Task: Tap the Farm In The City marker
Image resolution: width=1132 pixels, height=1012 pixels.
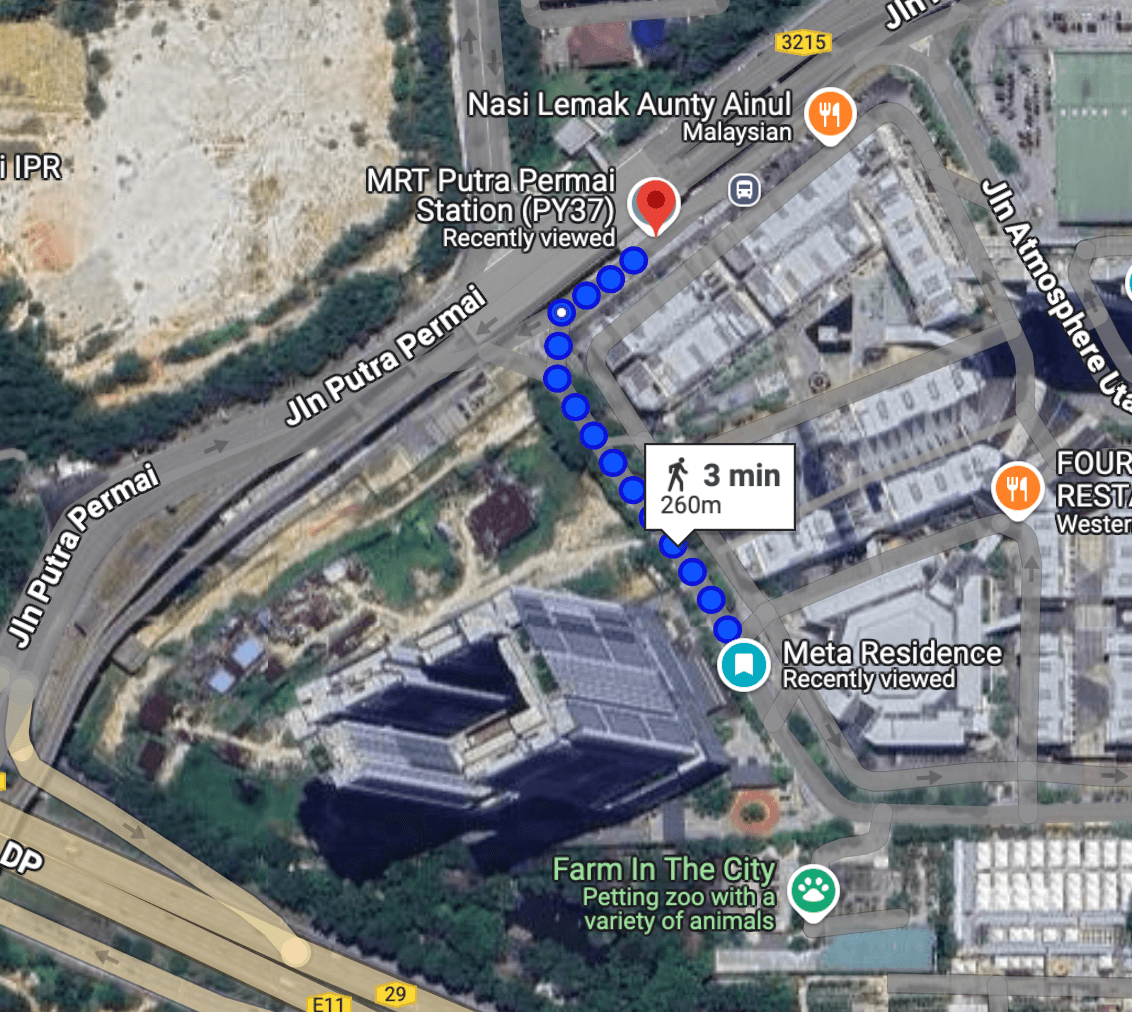Action: pos(813,889)
